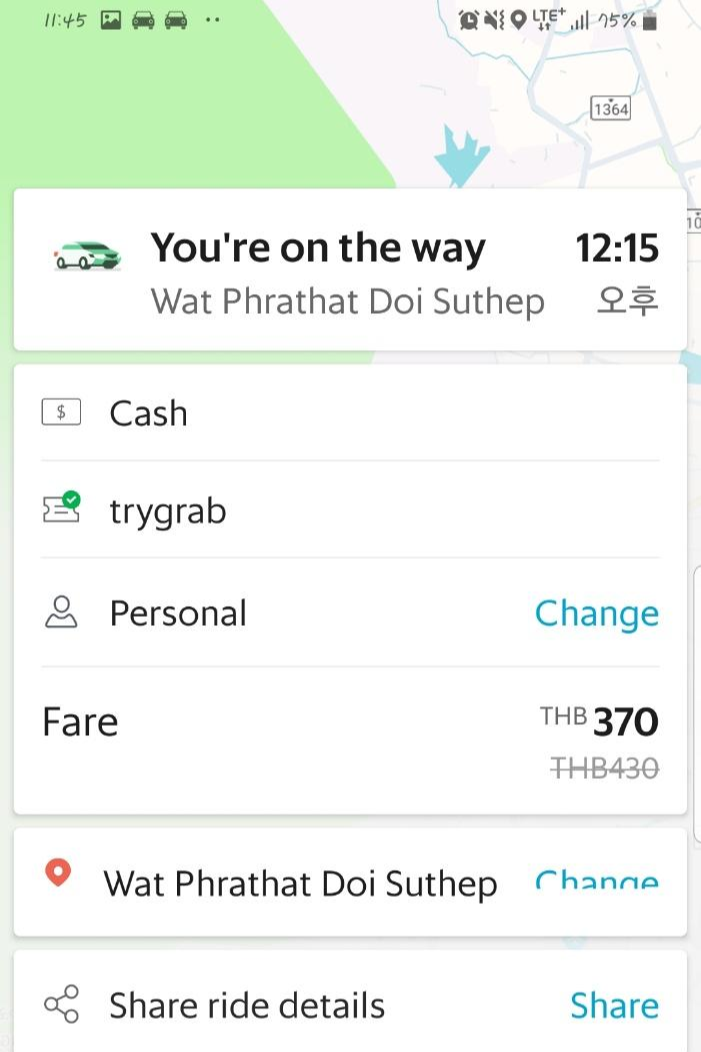
Task: Share the ride details
Action: 614,1005
